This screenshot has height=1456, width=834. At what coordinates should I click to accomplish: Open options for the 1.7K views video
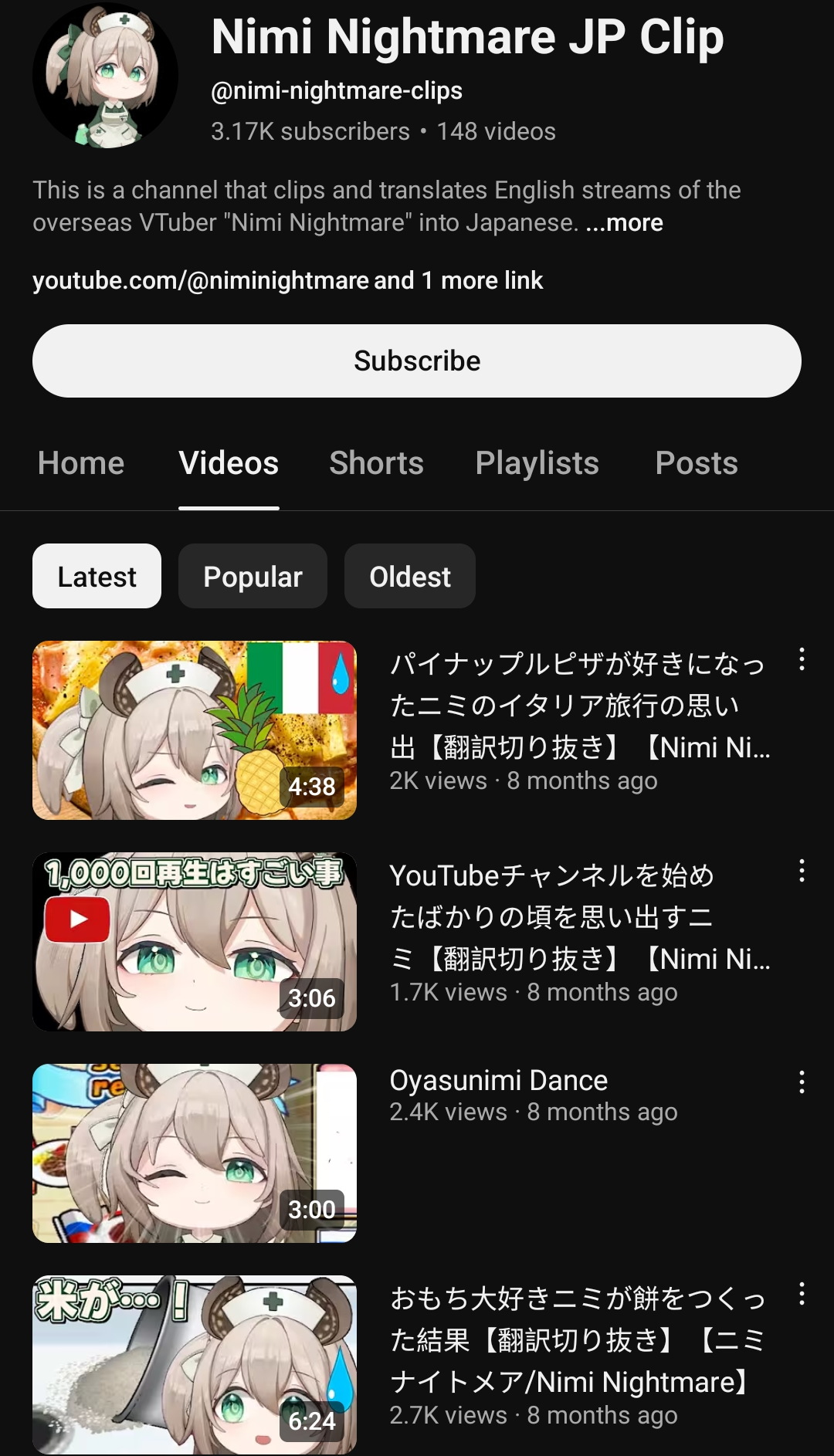(x=802, y=871)
